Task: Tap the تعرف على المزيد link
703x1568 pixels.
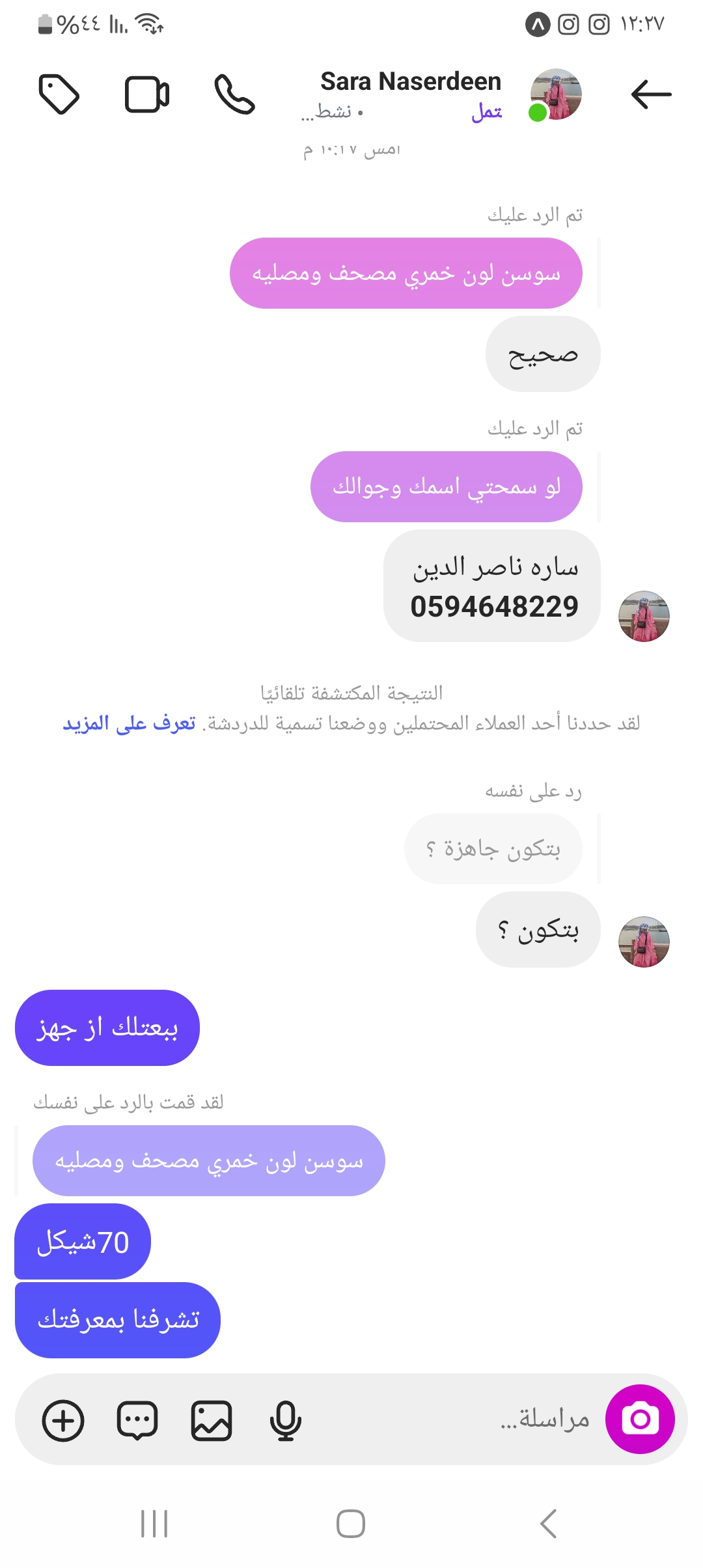Action: [x=129, y=723]
